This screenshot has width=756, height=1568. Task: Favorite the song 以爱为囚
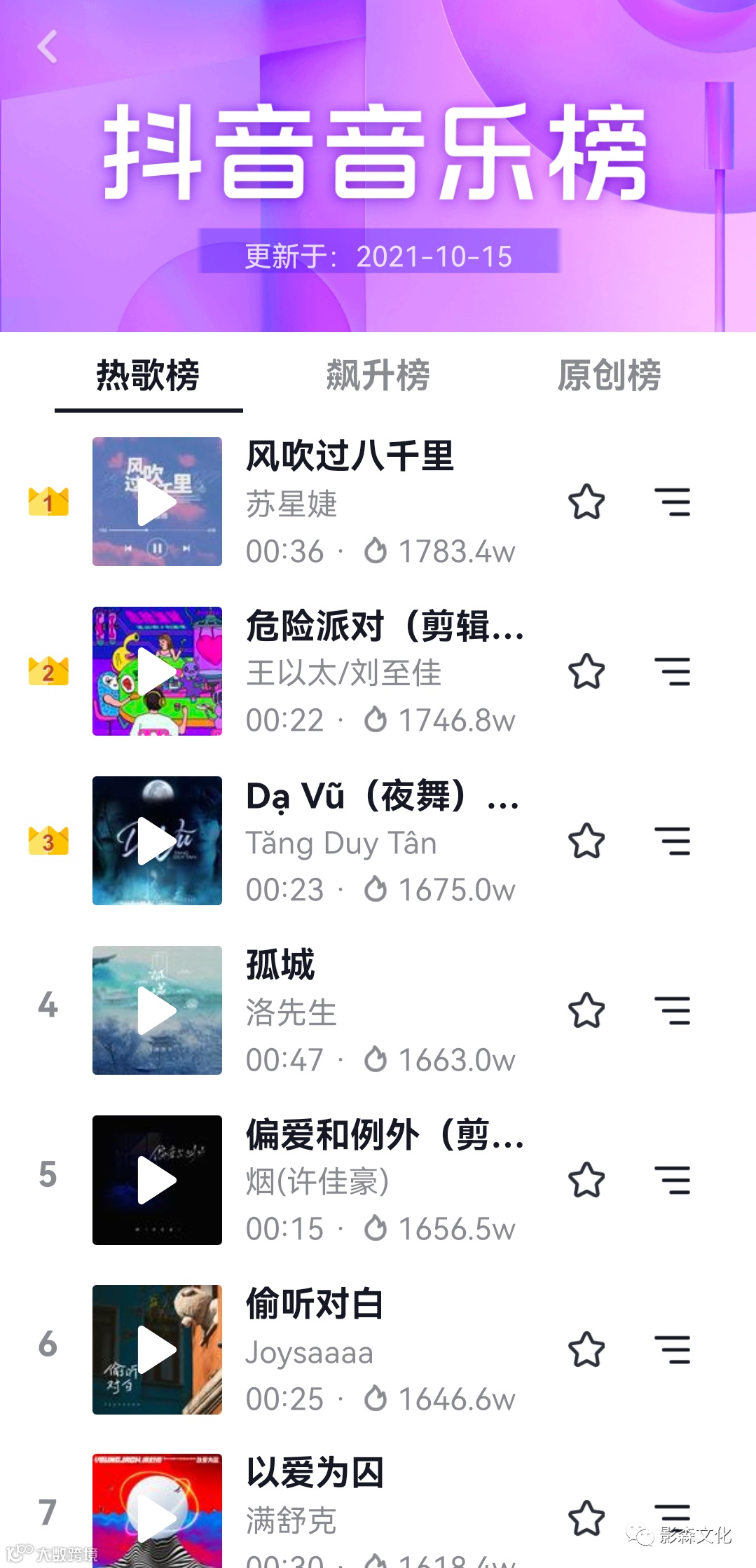tap(586, 1518)
